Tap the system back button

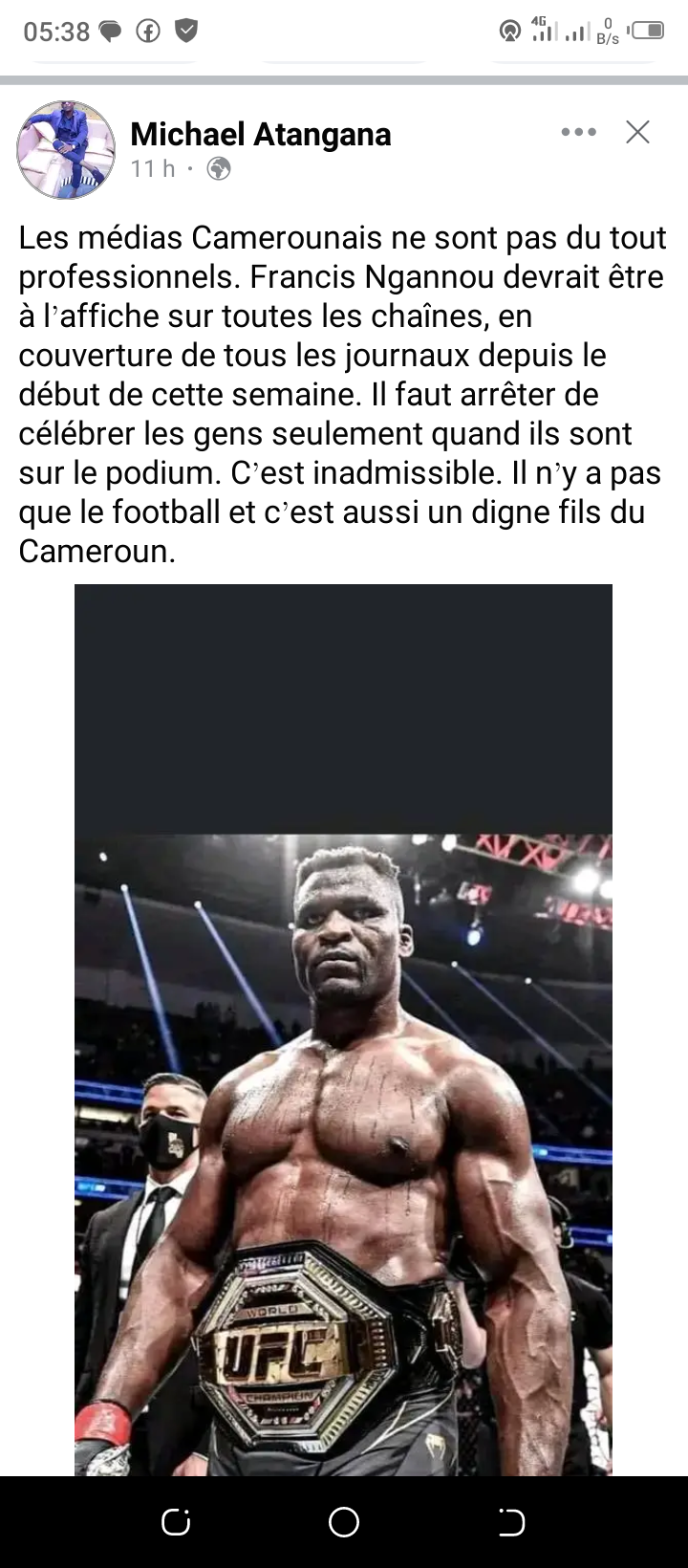(511, 1522)
